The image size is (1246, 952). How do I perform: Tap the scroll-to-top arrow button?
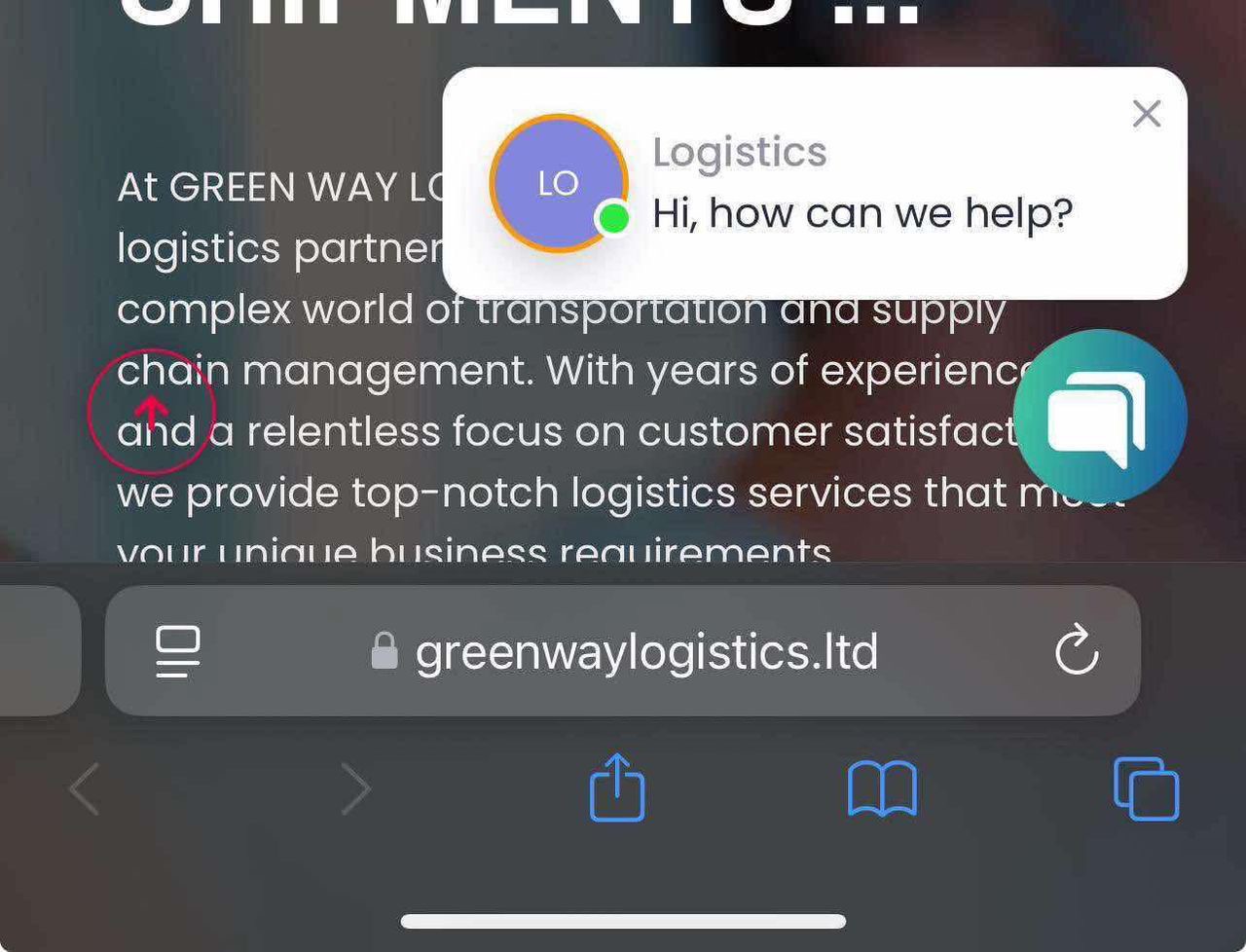[151, 411]
